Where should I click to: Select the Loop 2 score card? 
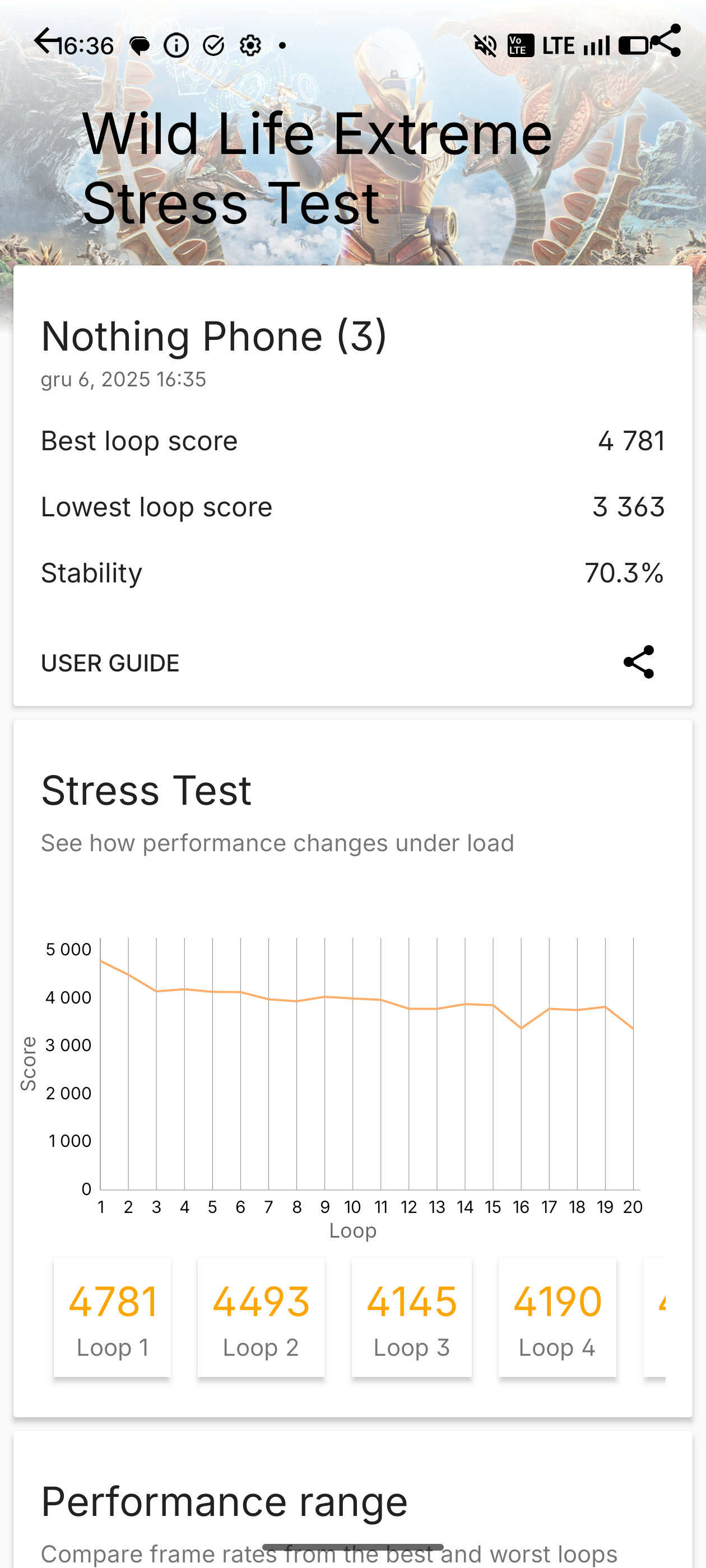tap(261, 1316)
